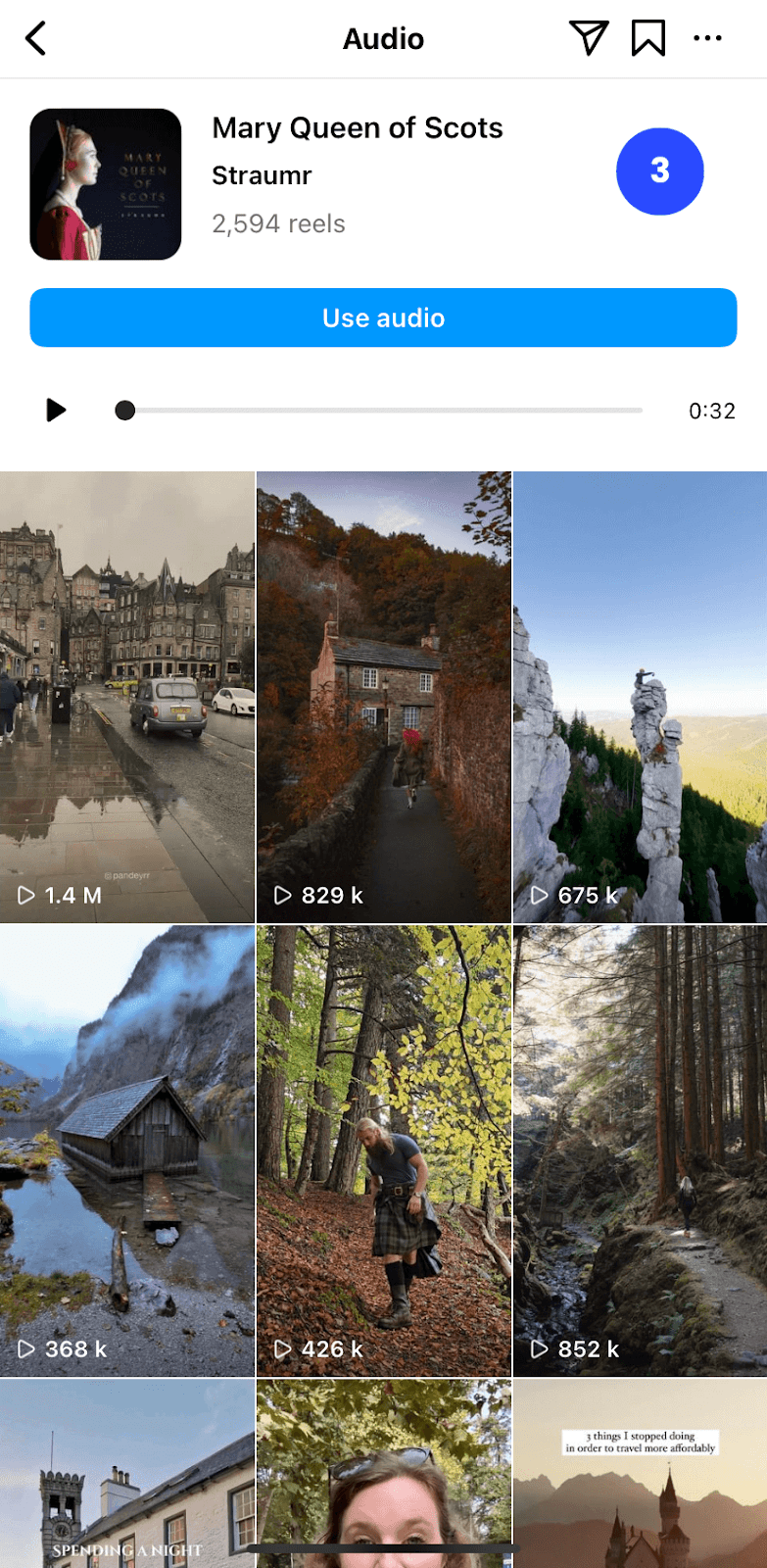Tap the play count icon on the 1.4 M reel
The height and width of the screenshot is (1568, 767).
28,895
